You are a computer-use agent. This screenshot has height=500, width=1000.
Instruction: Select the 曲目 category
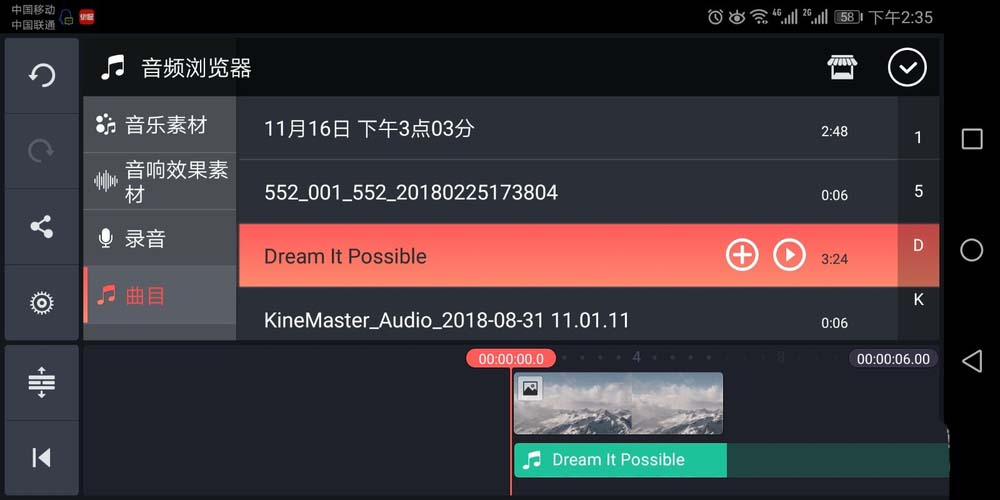160,296
